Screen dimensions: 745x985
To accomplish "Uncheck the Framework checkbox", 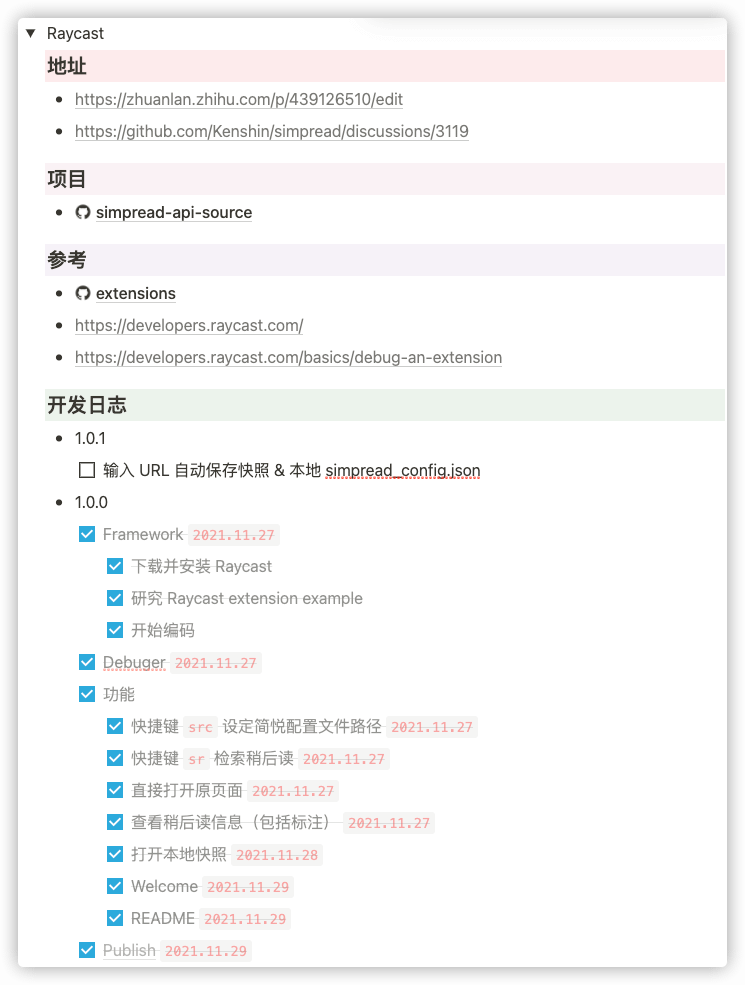I will point(87,534).
